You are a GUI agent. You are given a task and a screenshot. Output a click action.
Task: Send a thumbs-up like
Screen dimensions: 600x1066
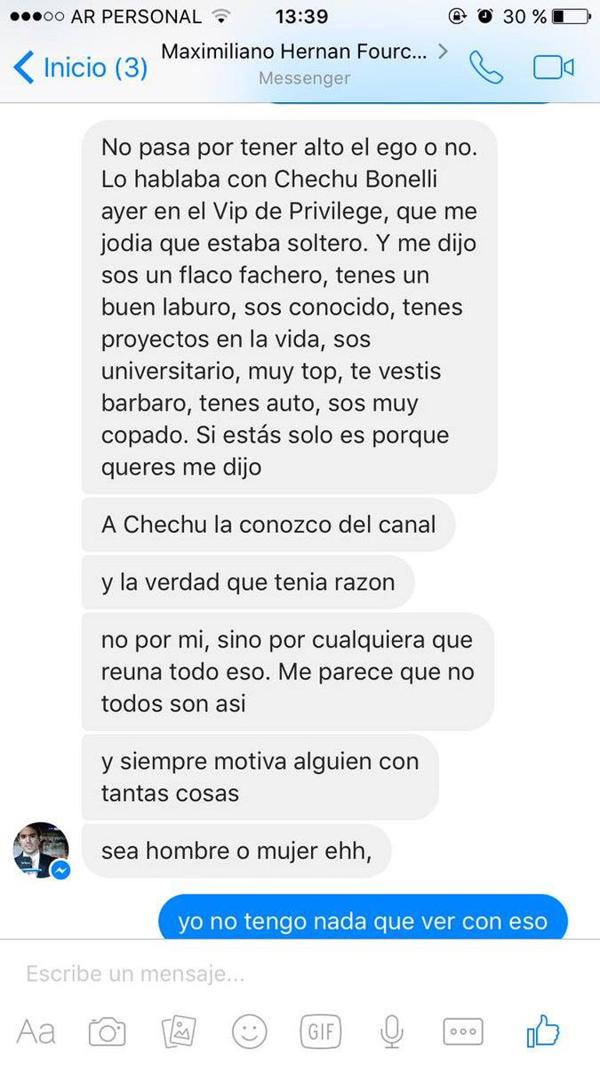coord(543,1030)
